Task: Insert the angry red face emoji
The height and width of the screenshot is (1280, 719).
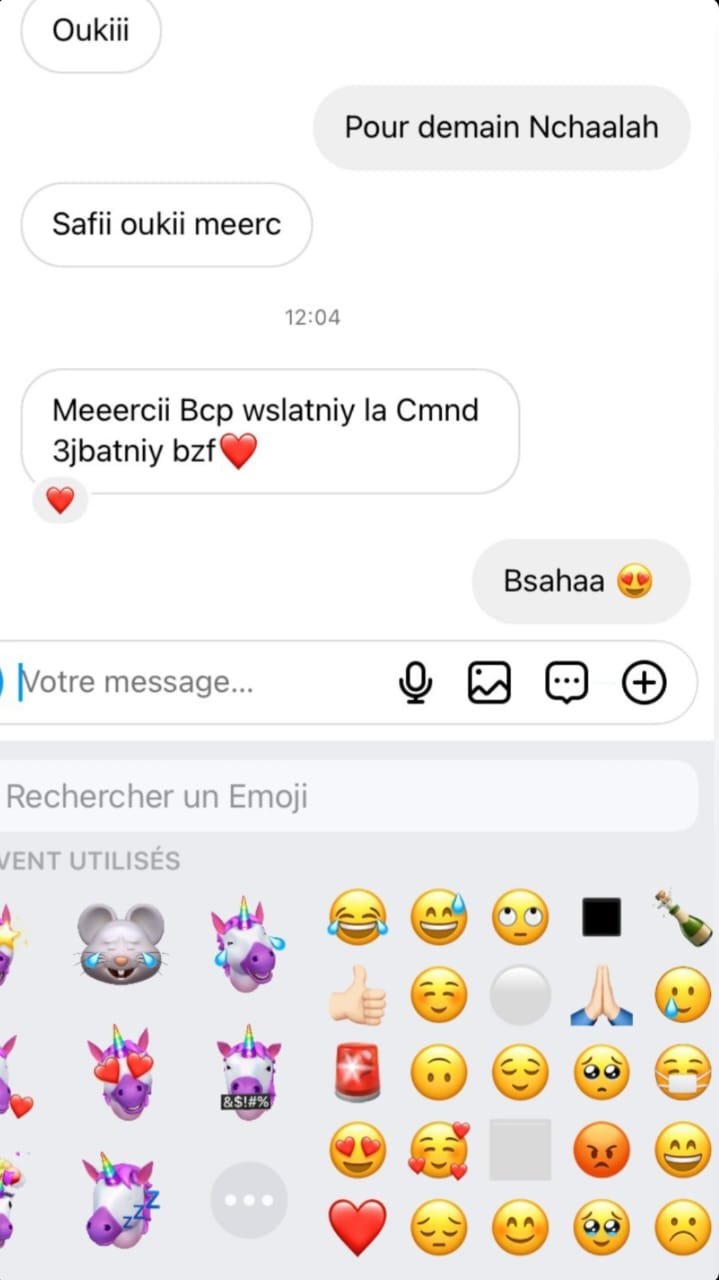Action: pos(601,1150)
